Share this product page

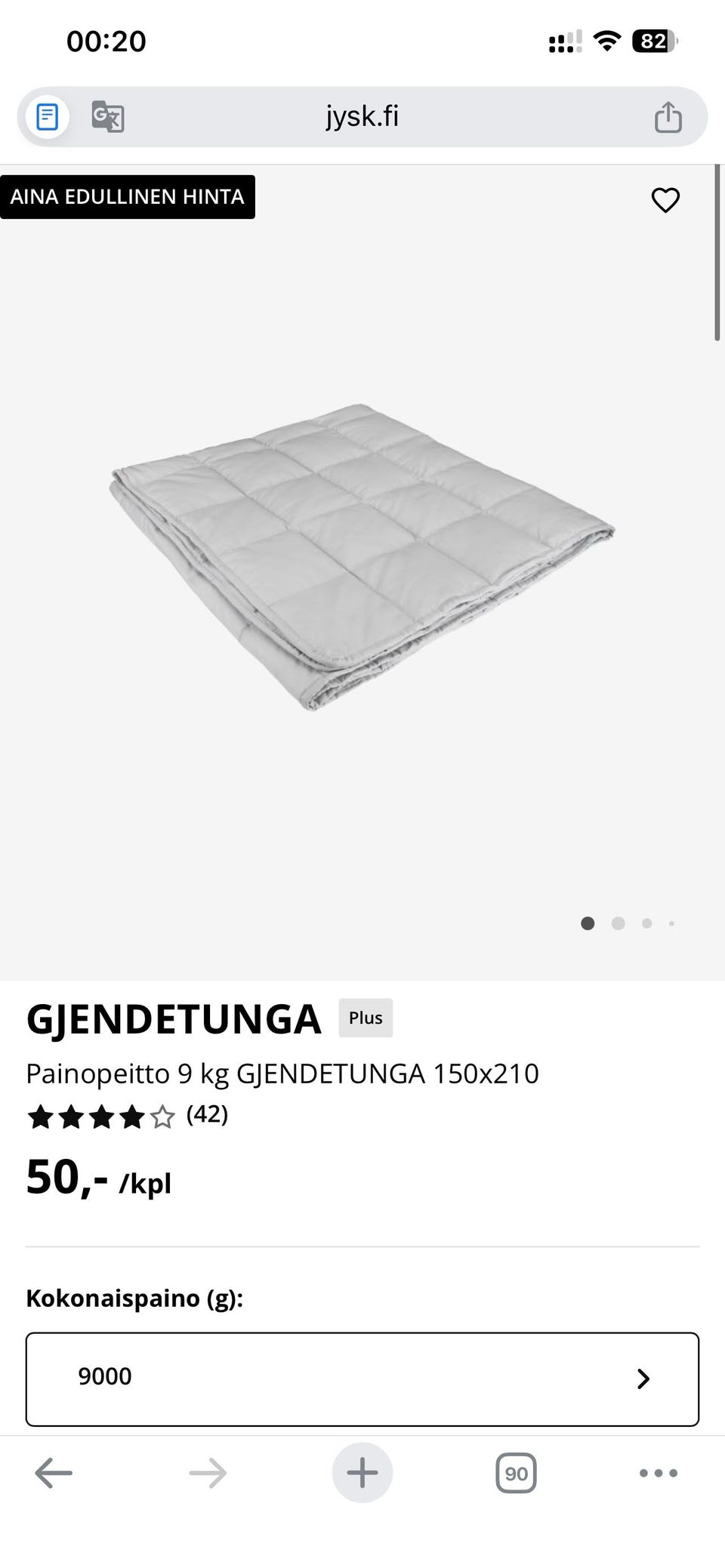point(668,118)
